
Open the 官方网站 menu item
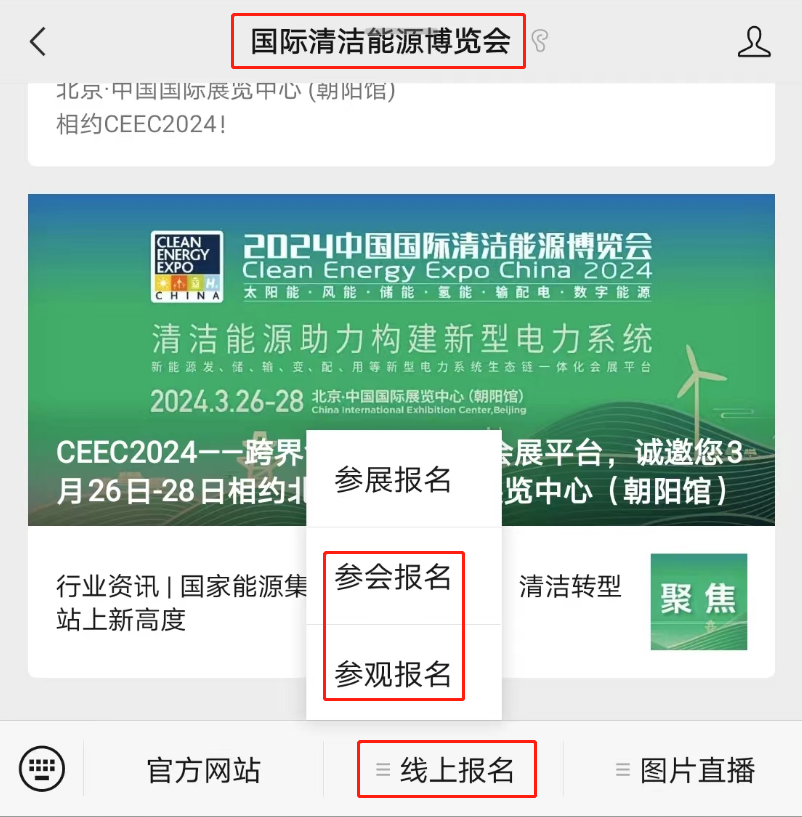tap(204, 770)
